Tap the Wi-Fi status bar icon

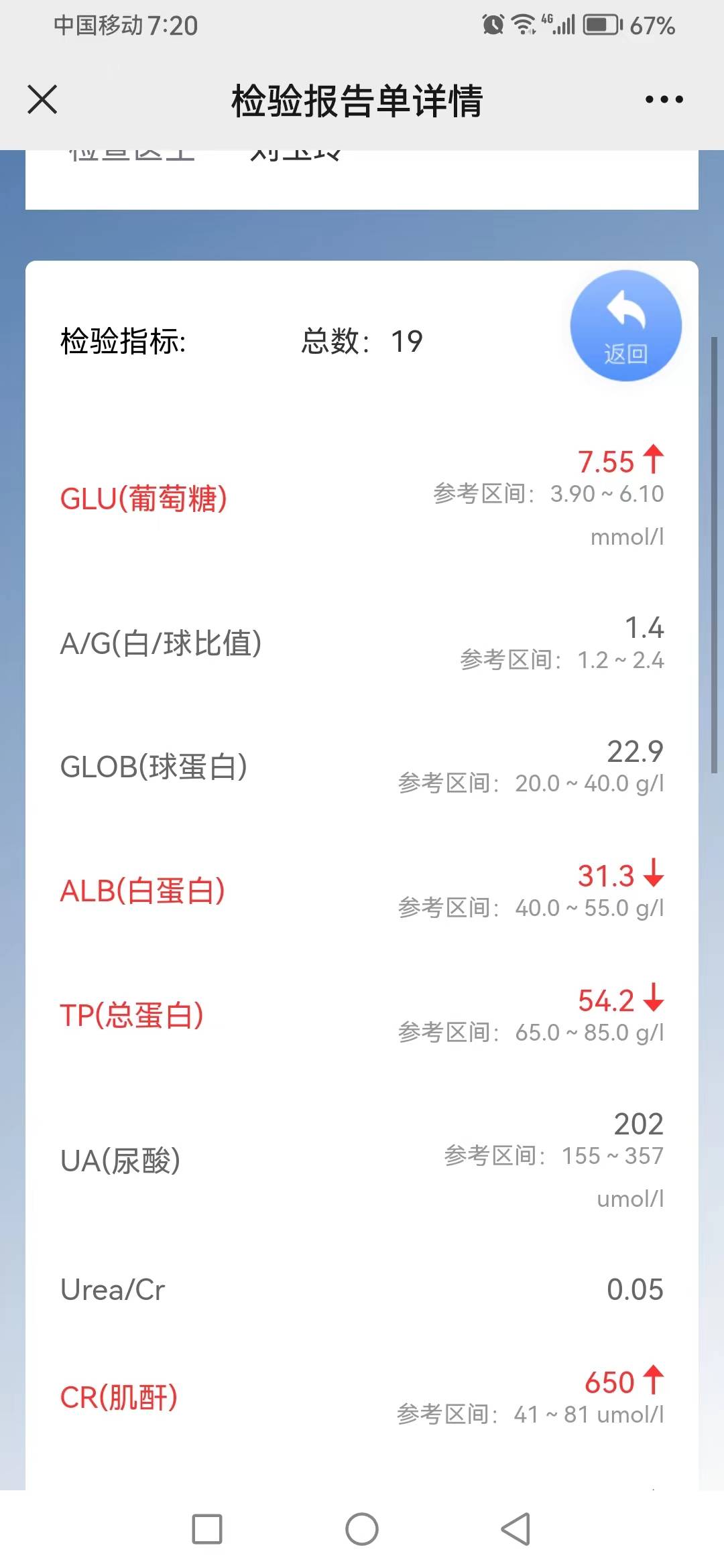click(x=524, y=25)
